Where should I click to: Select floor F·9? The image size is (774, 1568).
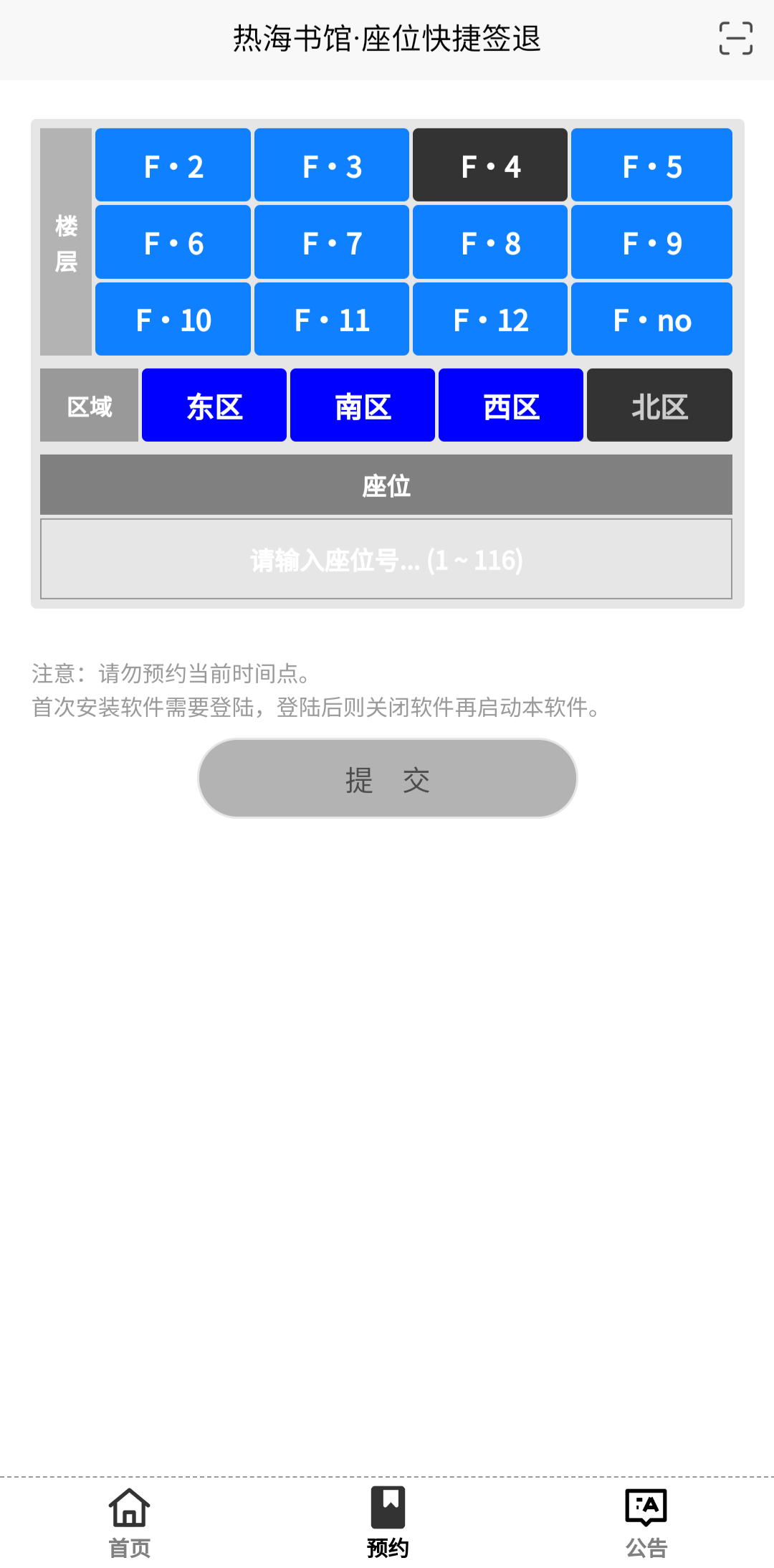pyautogui.click(x=651, y=242)
